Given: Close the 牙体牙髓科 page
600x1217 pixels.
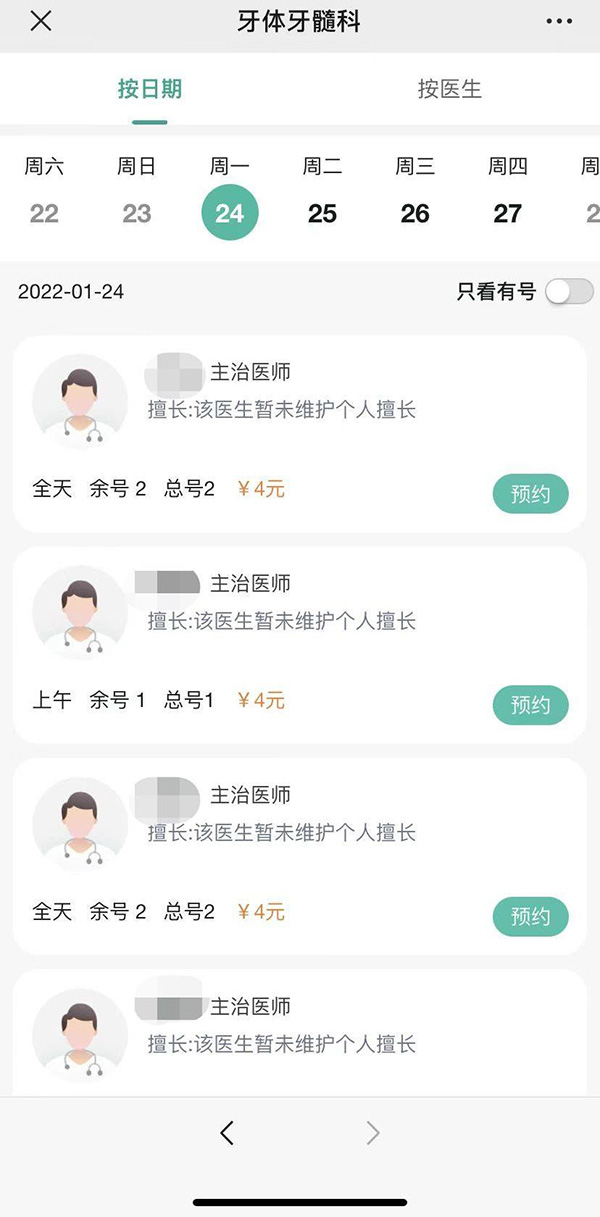Looking at the screenshot, I should [41, 21].
